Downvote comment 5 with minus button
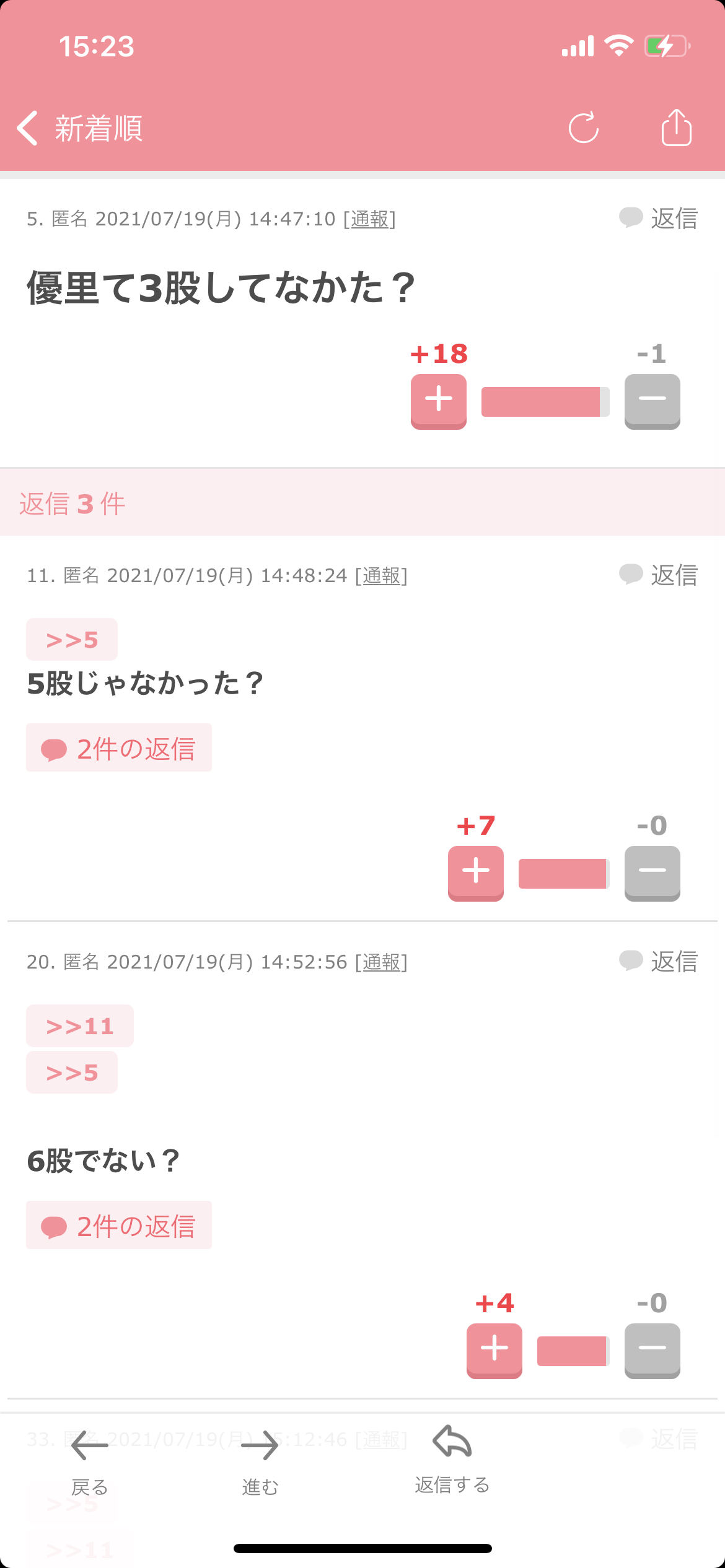This screenshot has width=725, height=1568. pos(652,401)
